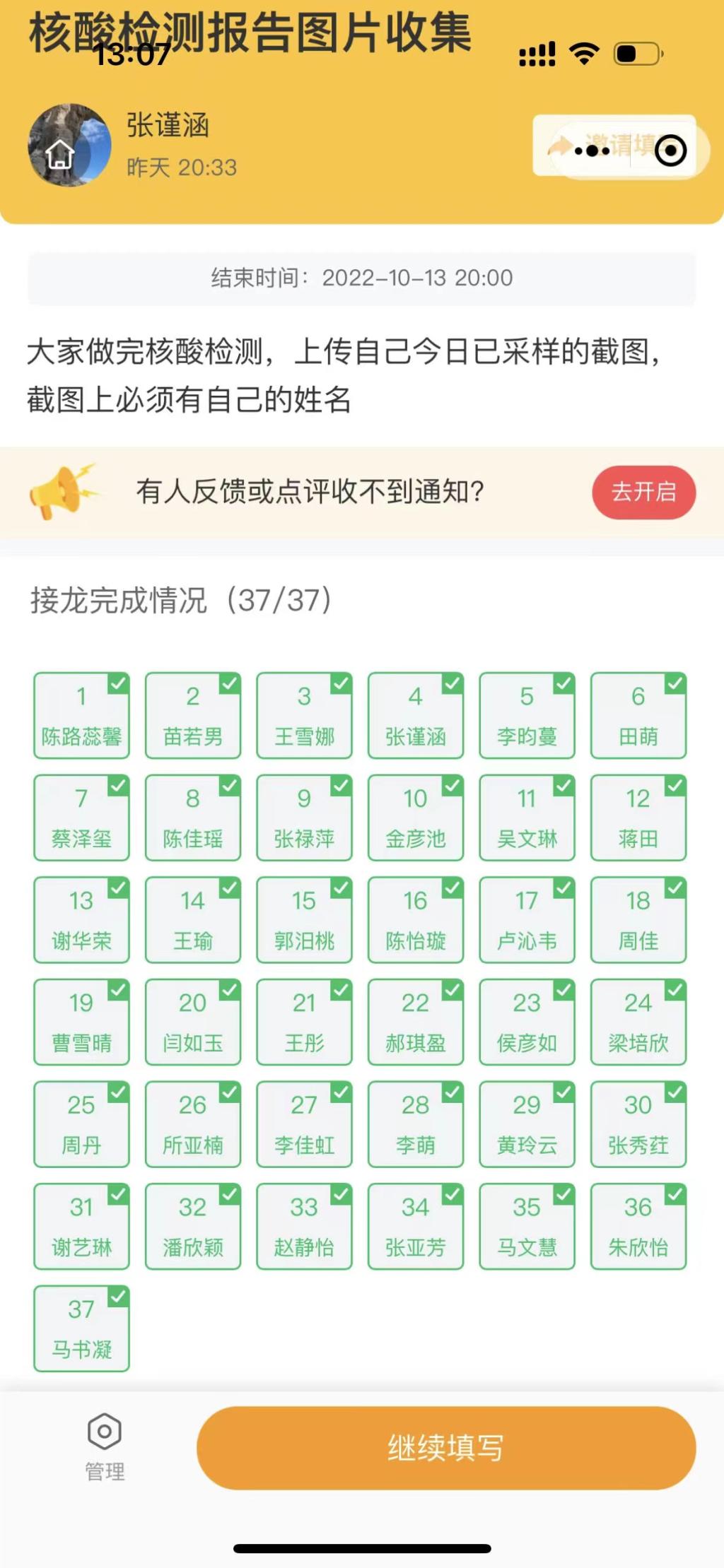View entry 36 朱欣怡
Image resolution: width=724 pixels, height=1568 pixels.
638,1226
